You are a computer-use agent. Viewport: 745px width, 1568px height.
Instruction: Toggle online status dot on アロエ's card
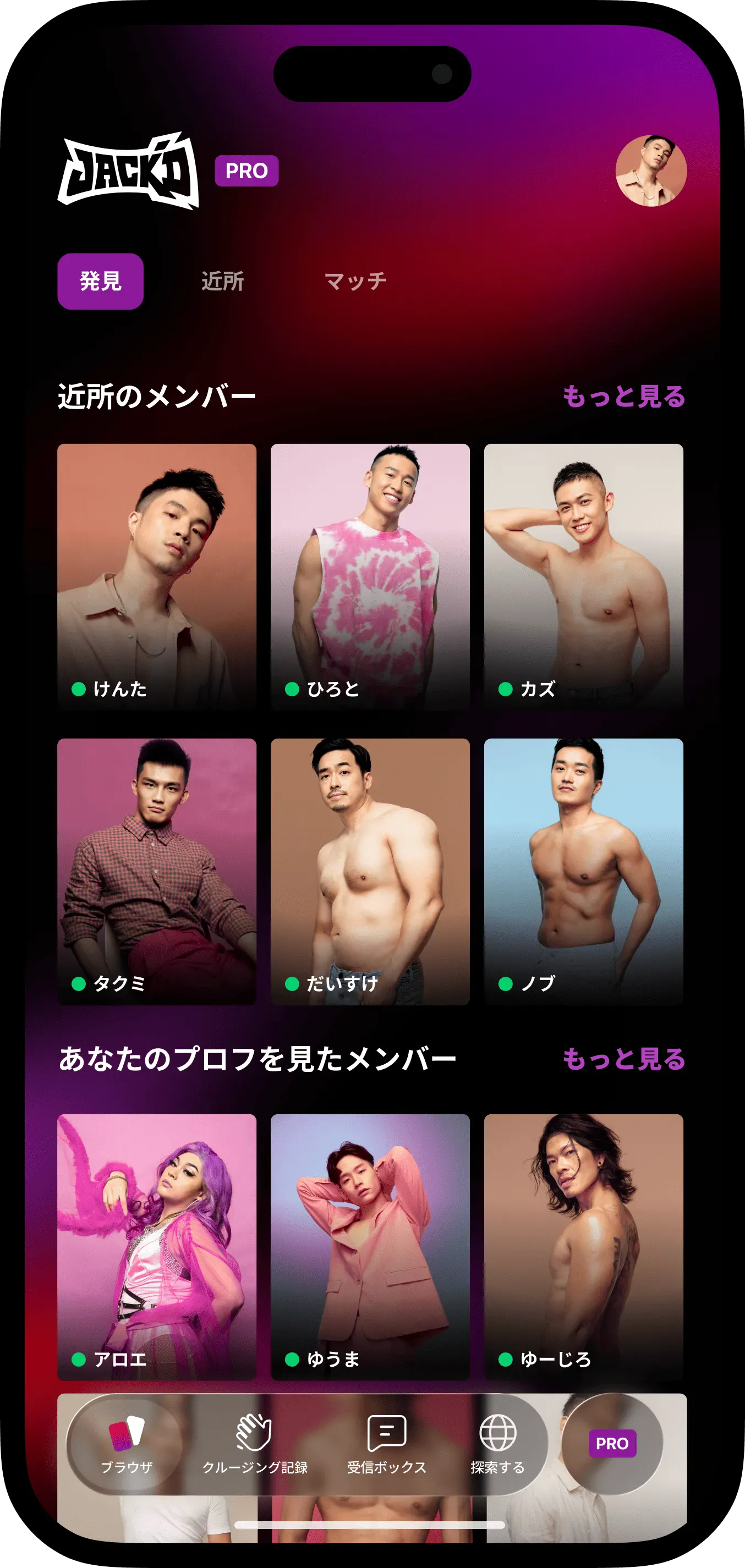pos(79,1359)
